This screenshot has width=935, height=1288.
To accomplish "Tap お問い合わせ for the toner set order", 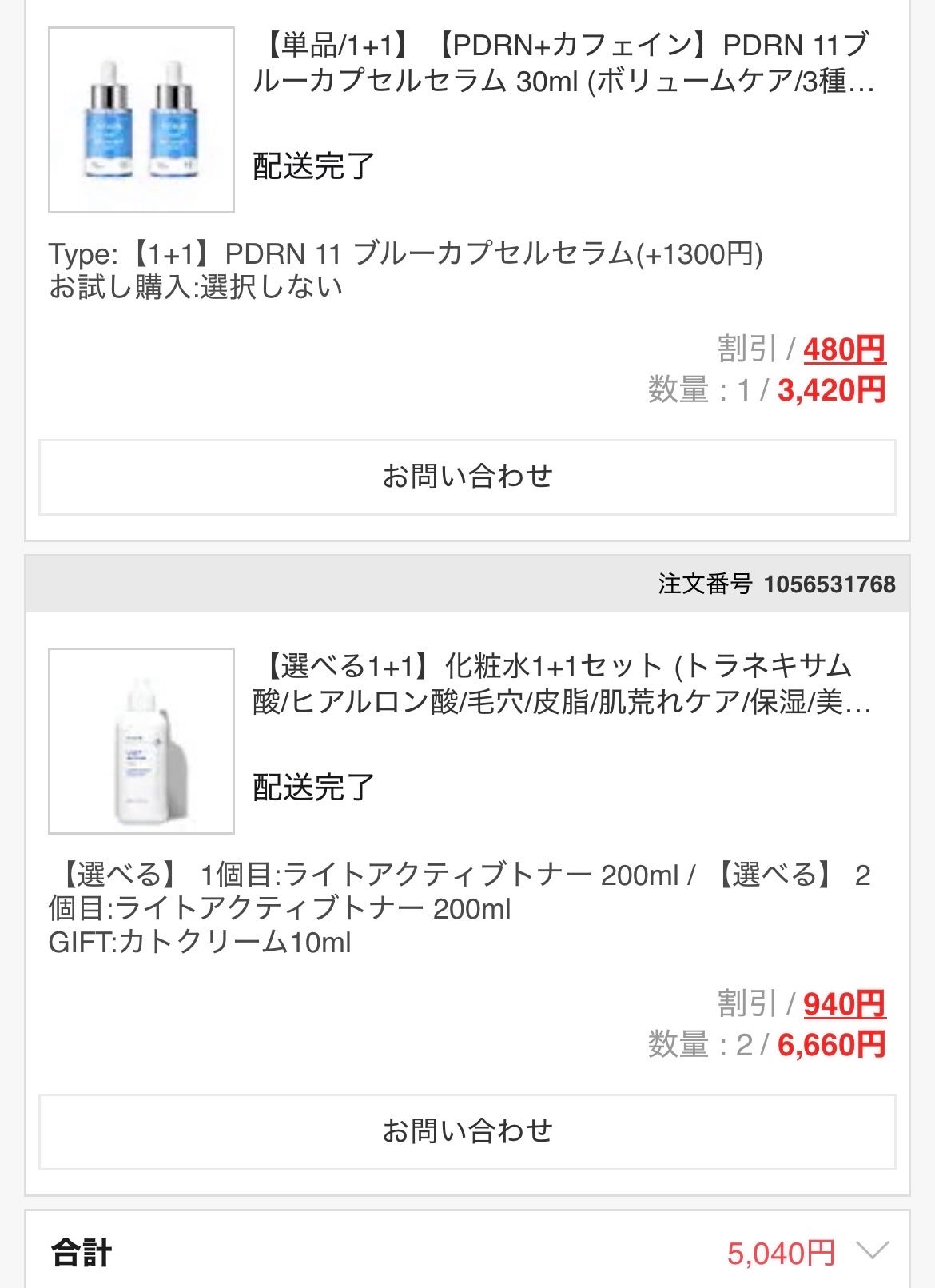I will click(467, 1131).
